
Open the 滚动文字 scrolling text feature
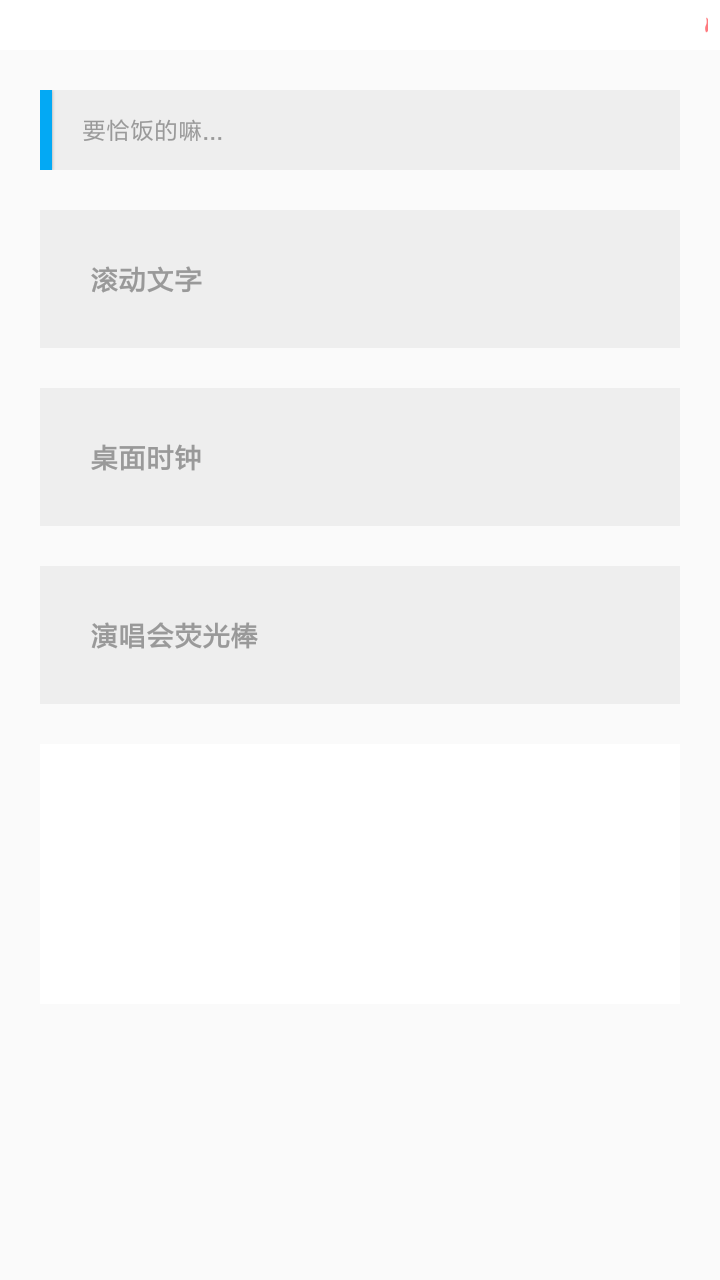359,279
